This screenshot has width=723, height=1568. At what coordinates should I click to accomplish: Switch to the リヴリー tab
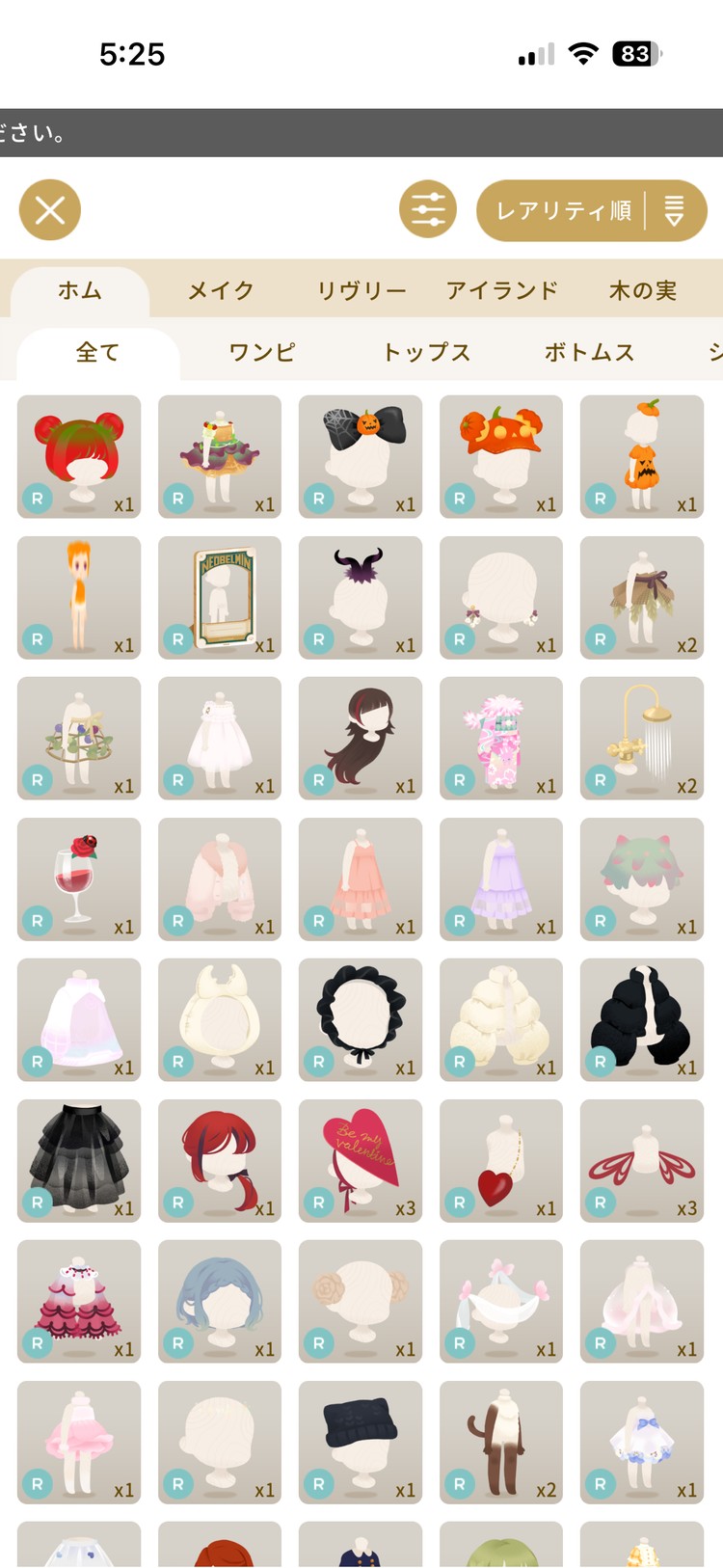(x=361, y=290)
